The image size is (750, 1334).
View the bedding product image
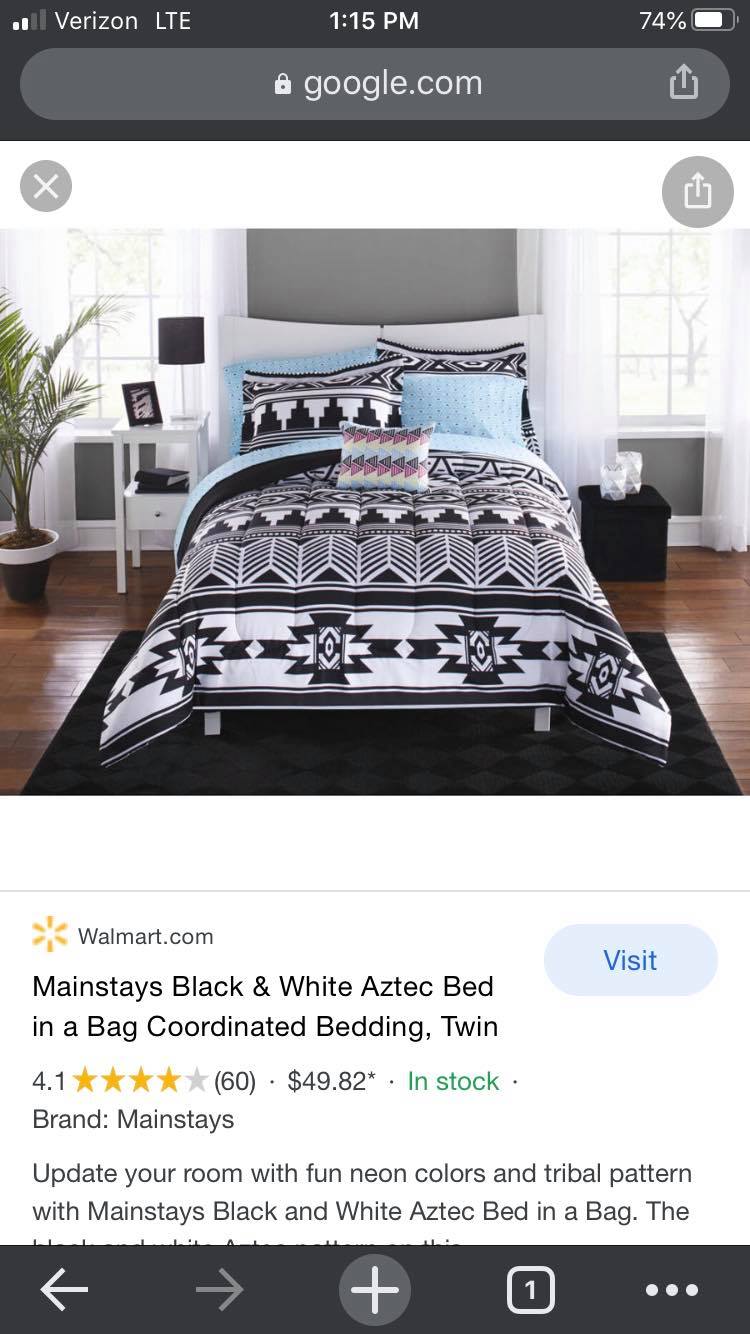tap(375, 512)
